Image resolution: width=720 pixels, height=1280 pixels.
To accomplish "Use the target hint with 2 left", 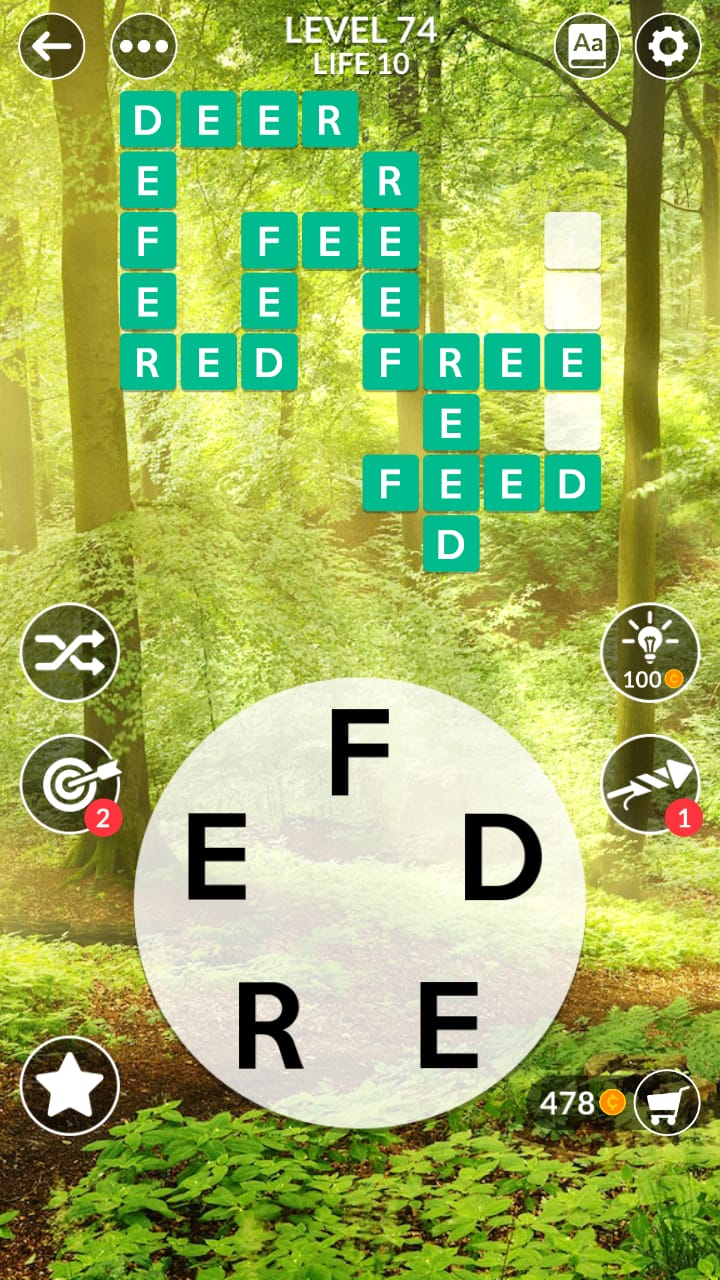I will [70, 784].
